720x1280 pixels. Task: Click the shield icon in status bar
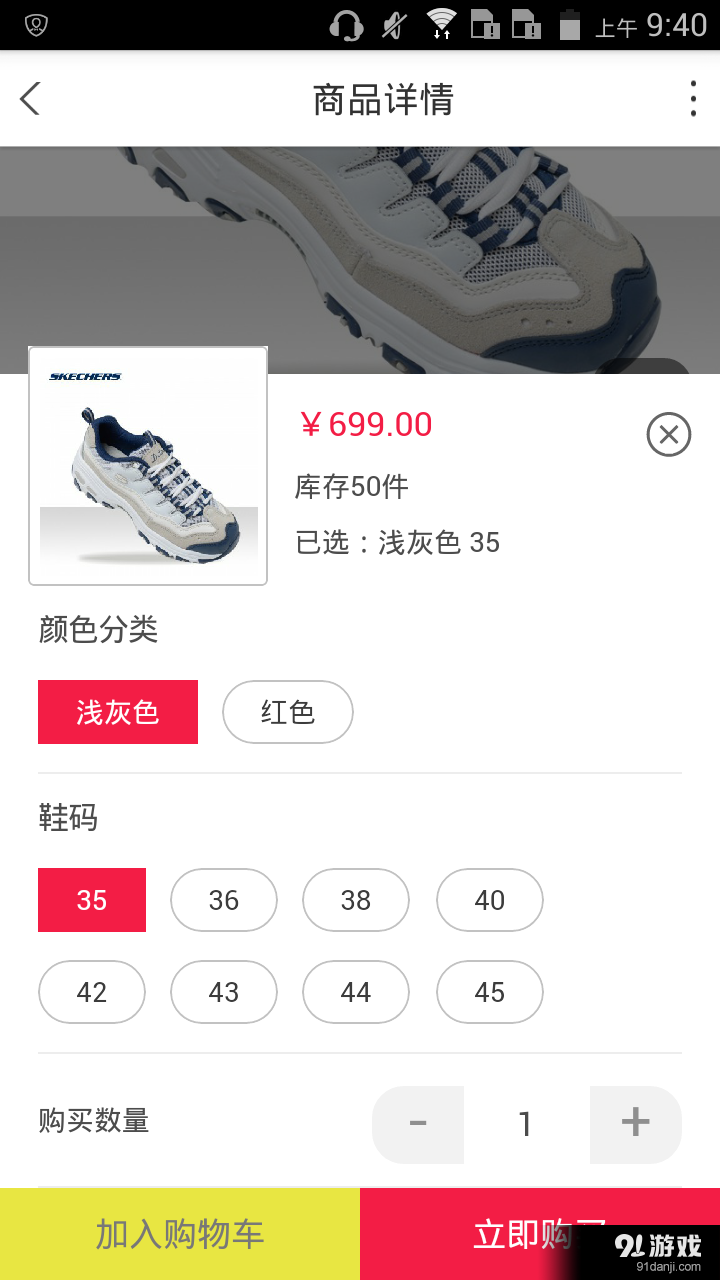pos(35,24)
